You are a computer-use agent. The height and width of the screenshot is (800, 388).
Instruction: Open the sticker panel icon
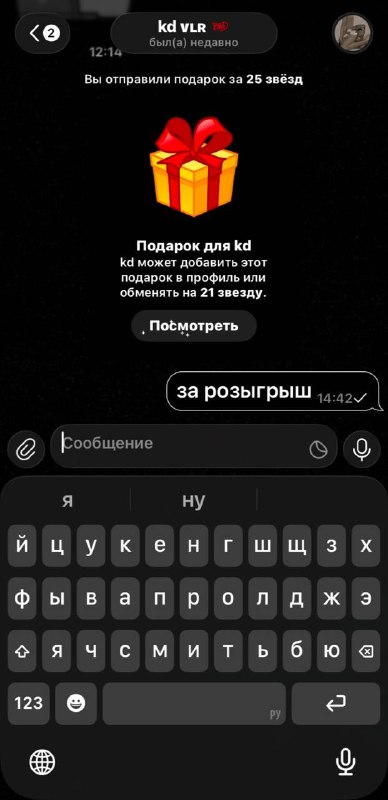(319, 450)
